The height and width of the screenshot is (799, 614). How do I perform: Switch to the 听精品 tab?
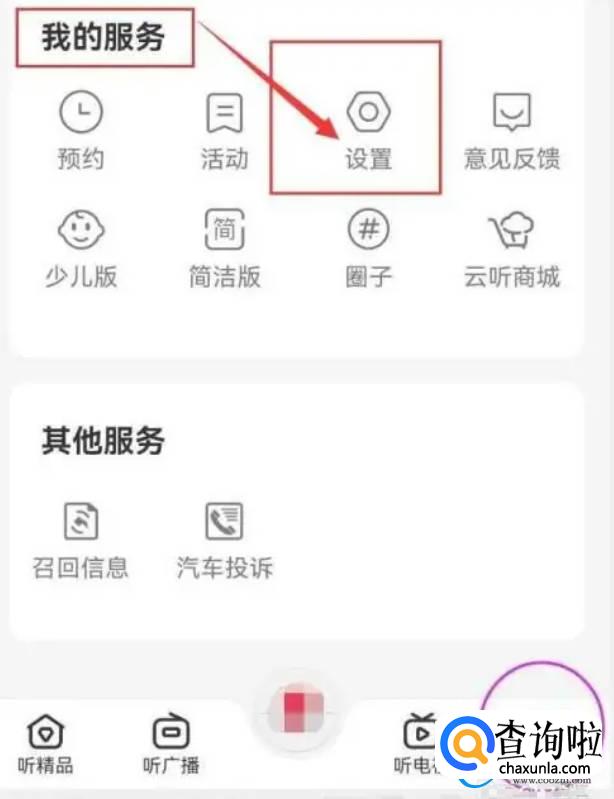[x=45, y=745]
